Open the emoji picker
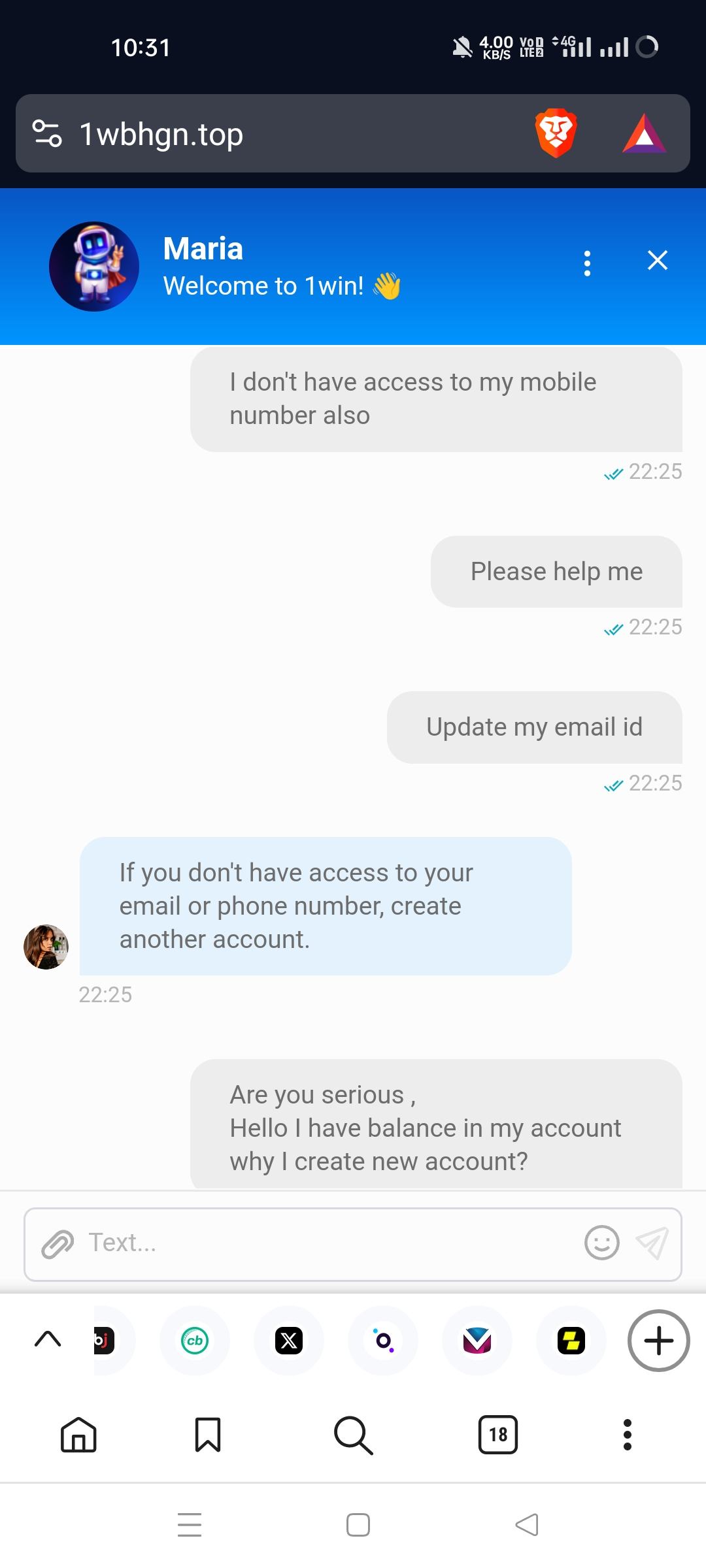 pos(601,1243)
